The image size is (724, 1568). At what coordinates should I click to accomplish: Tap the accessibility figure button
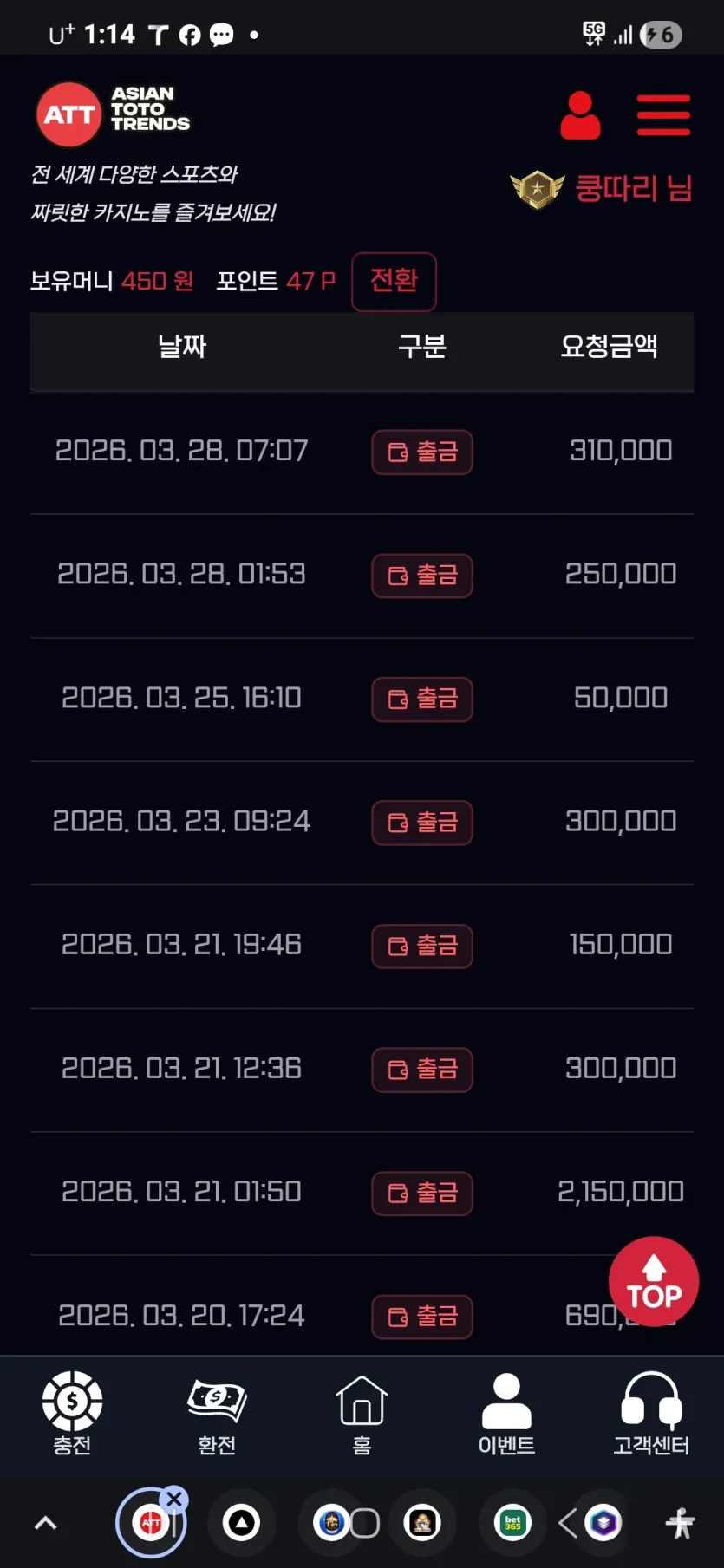coord(680,1523)
